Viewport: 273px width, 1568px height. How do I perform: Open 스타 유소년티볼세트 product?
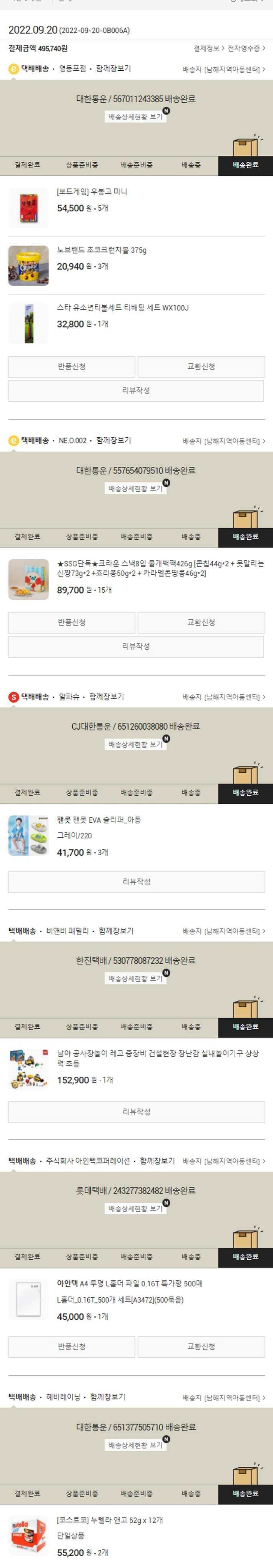click(122, 308)
